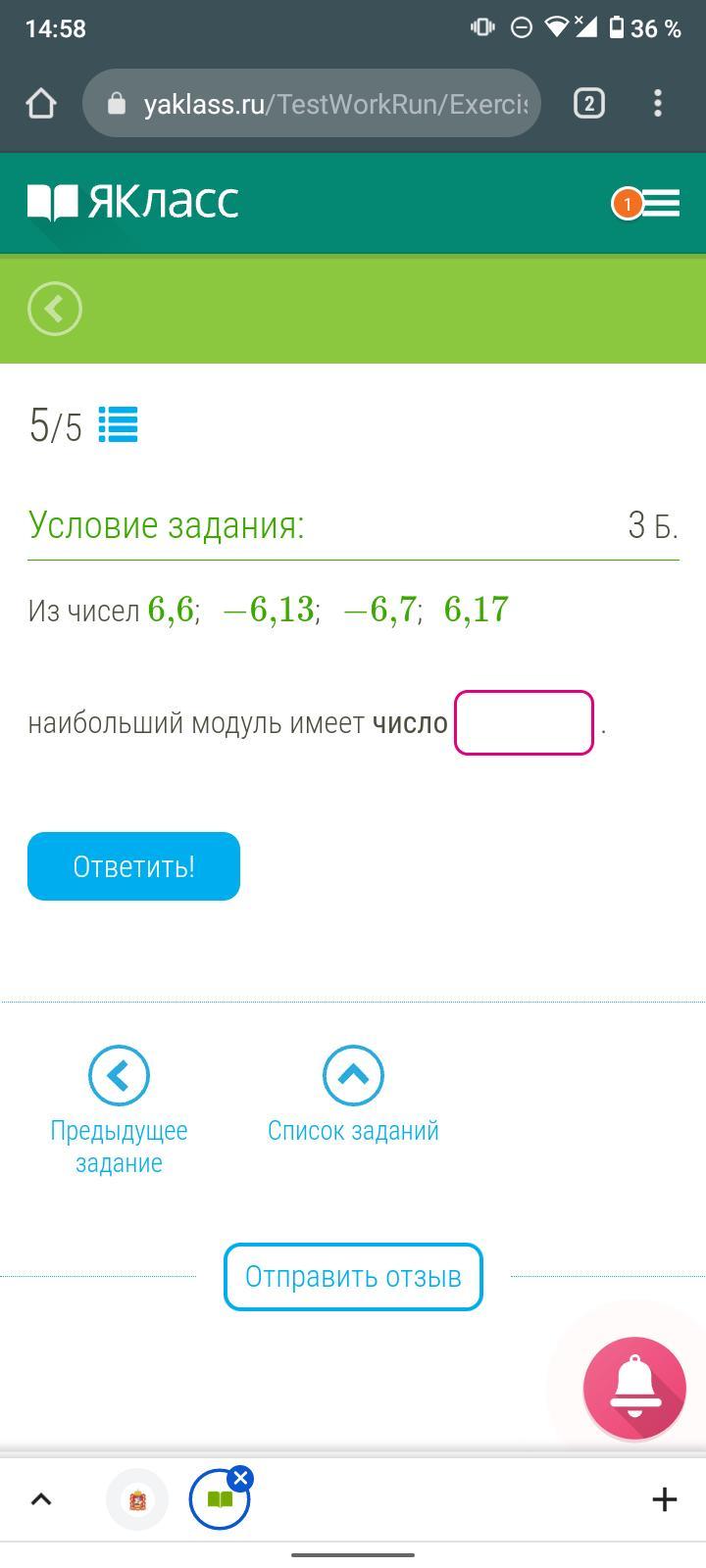Focus the answer input field
This screenshot has width=706, height=1568.
coord(524,723)
